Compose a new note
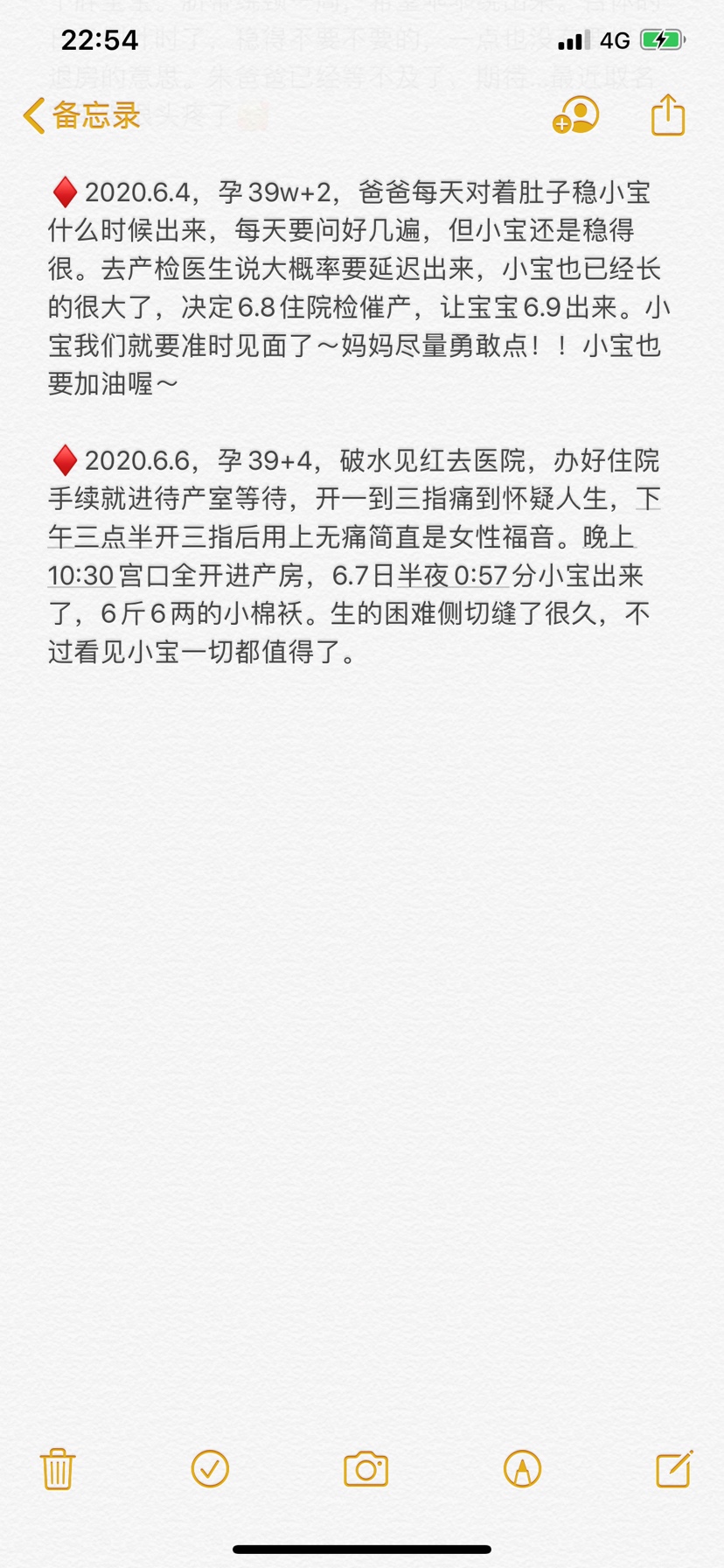This screenshot has width=724, height=1568. pos(675,1468)
